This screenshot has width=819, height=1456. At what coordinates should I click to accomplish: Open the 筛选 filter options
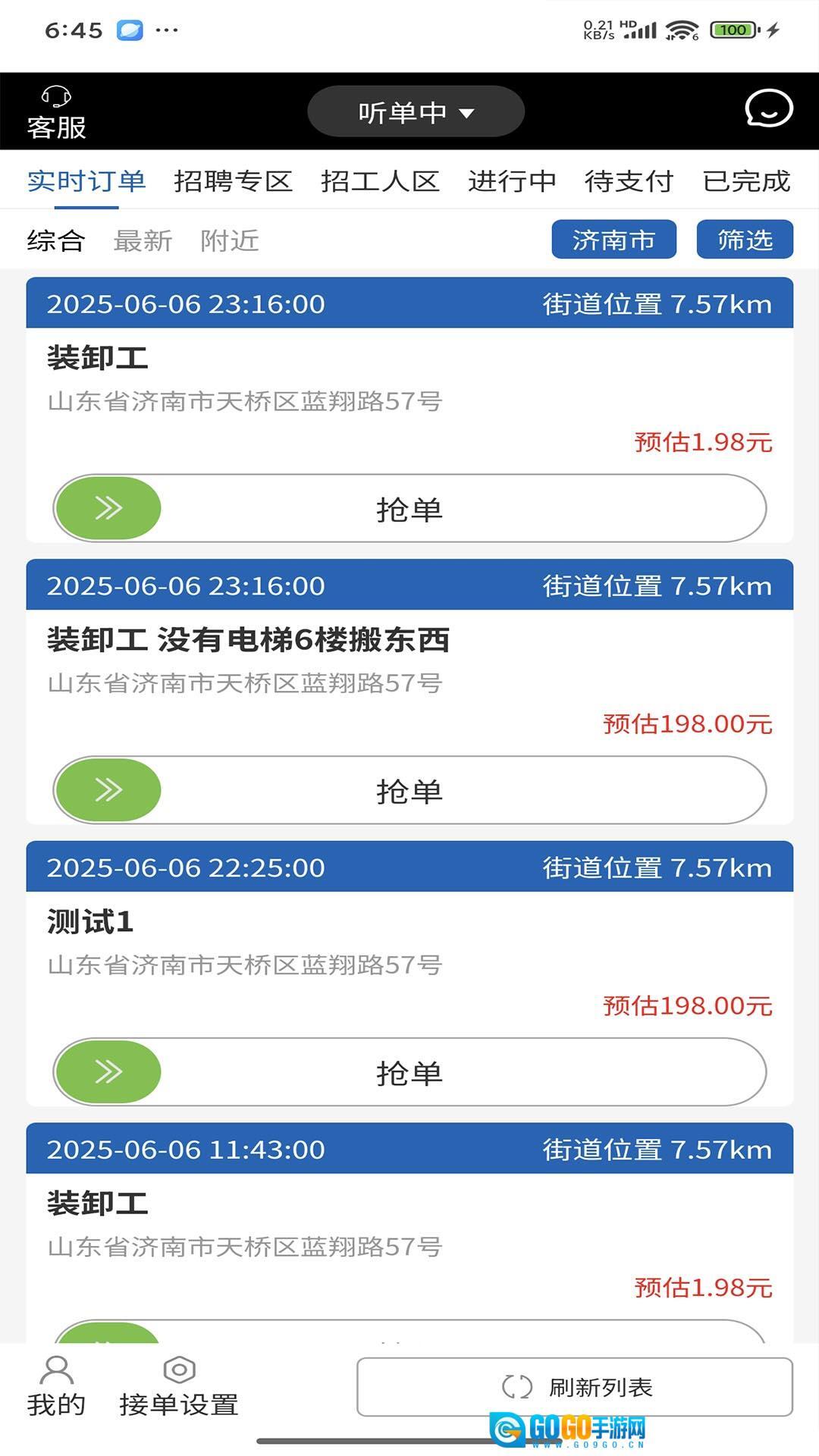pos(745,240)
